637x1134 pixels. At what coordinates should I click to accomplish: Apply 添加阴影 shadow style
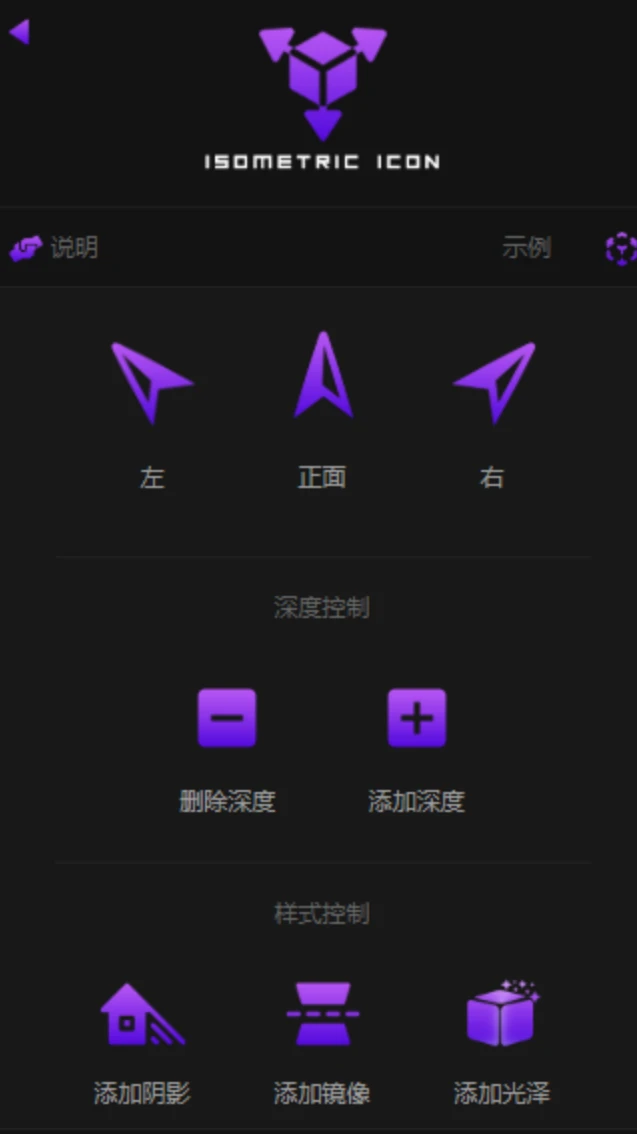pos(142,1016)
